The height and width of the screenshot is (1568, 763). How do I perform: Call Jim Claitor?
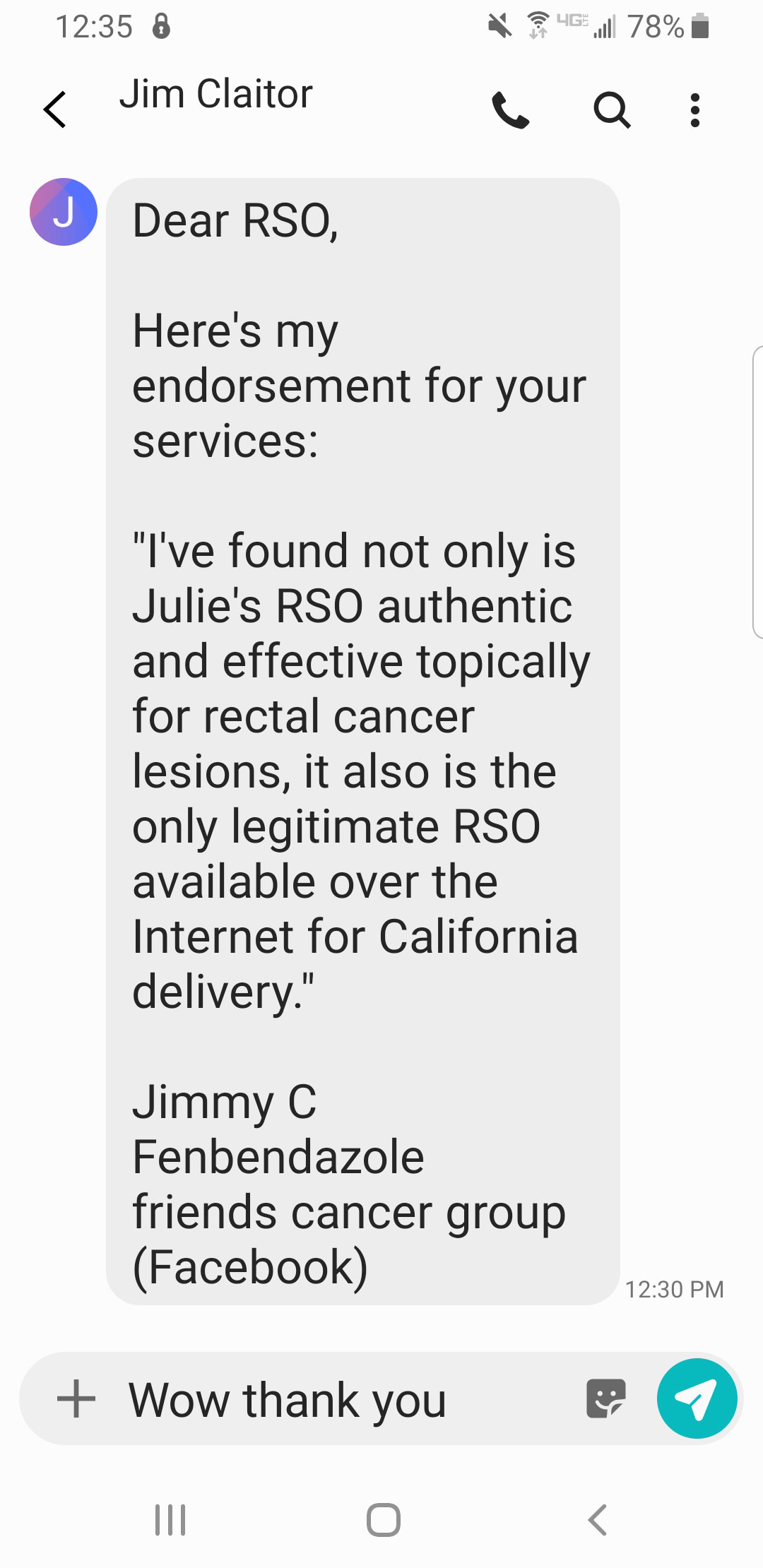[510, 110]
